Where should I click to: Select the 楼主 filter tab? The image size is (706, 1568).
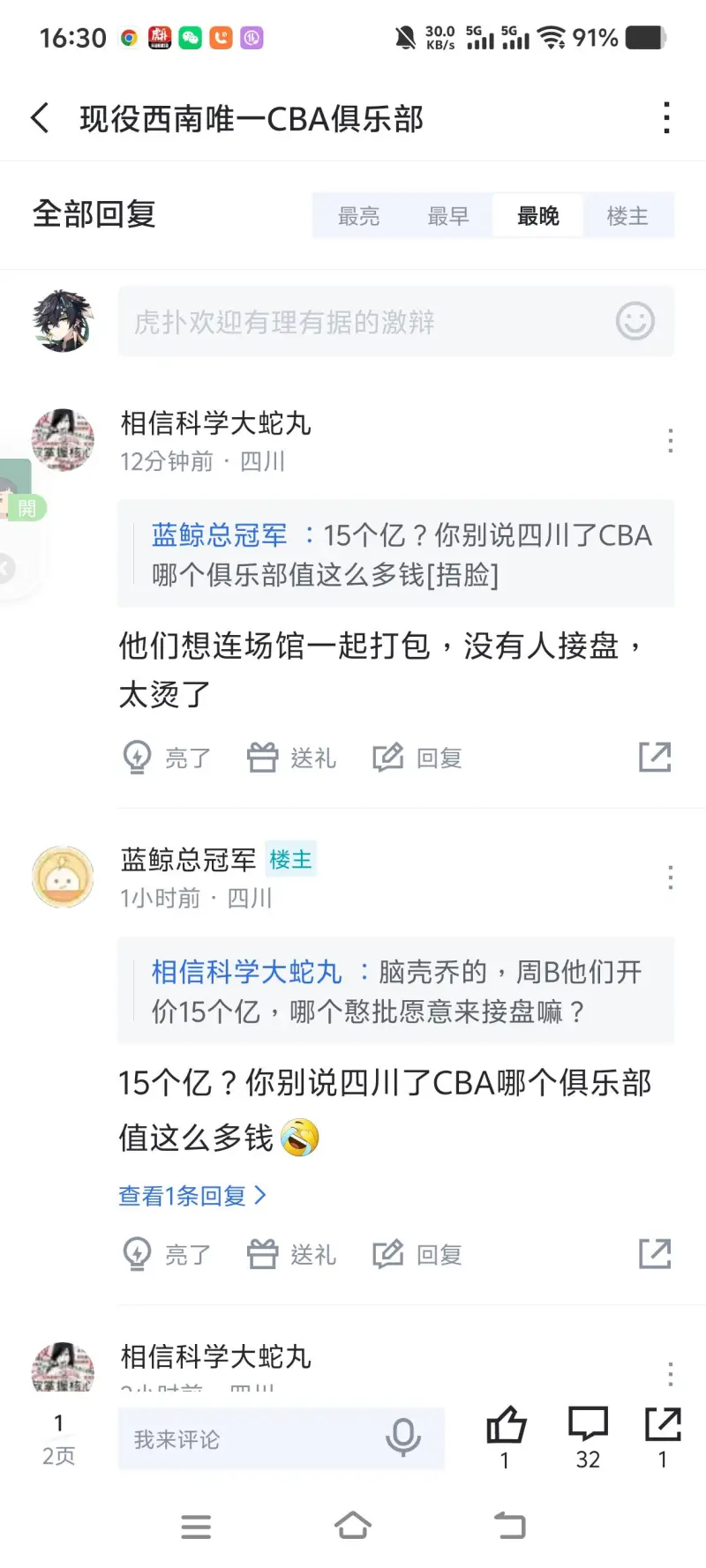pyautogui.click(x=627, y=216)
